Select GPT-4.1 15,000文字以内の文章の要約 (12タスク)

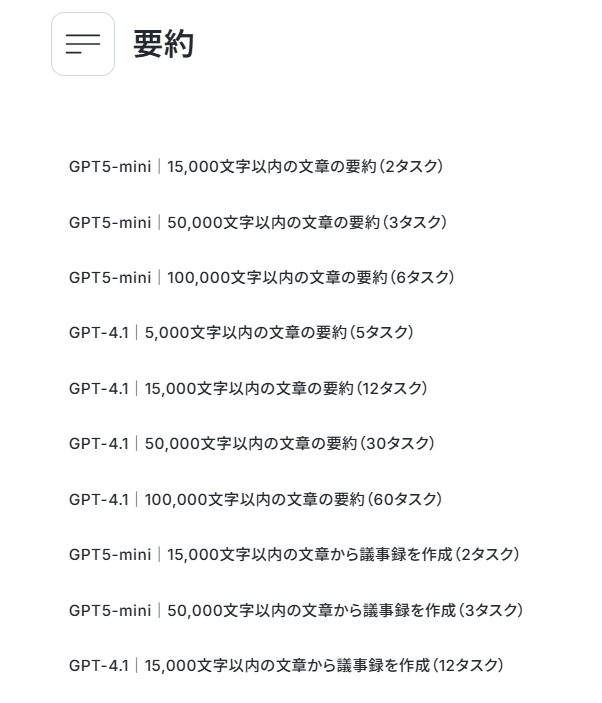click(x=248, y=388)
